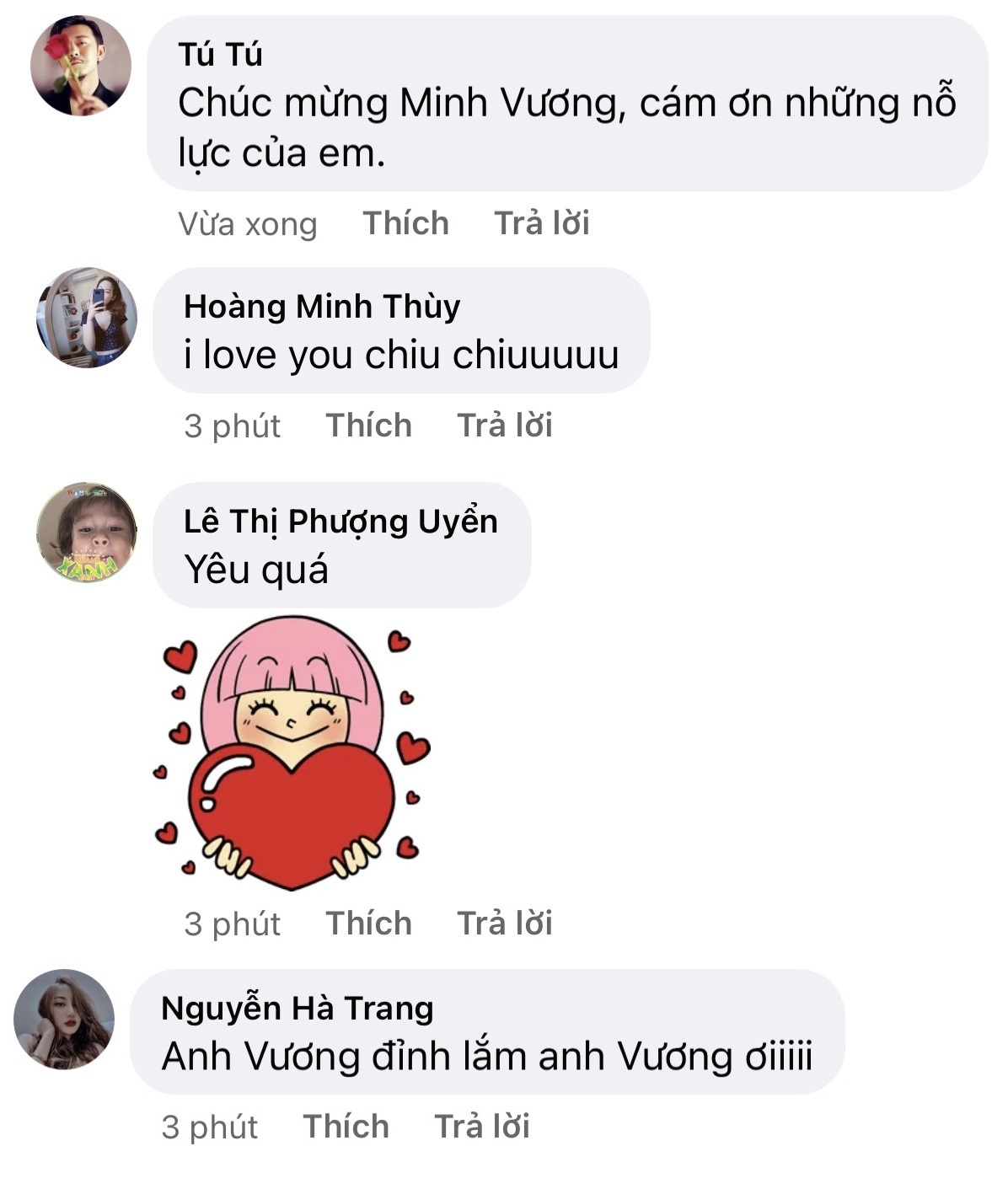Like Nguyễn Hà Trang's comment

pyautogui.click(x=346, y=1127)
